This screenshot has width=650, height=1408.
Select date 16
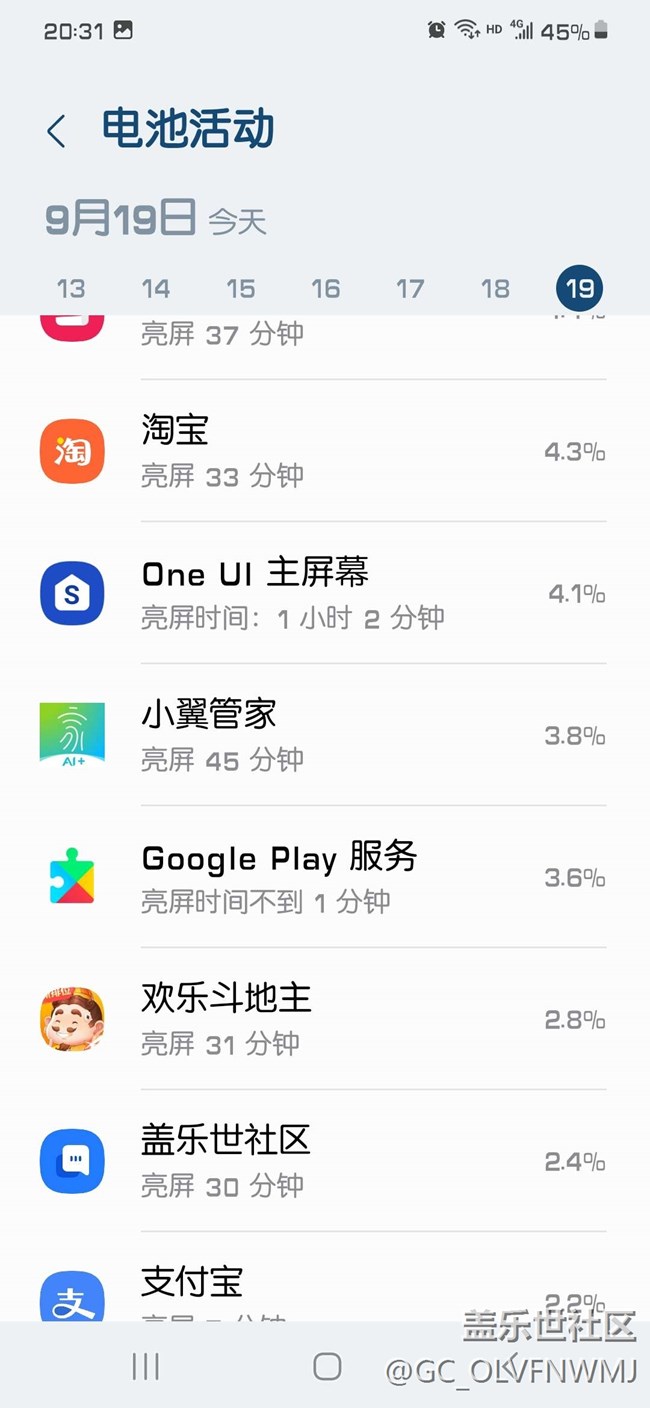(x=326, y=289)
